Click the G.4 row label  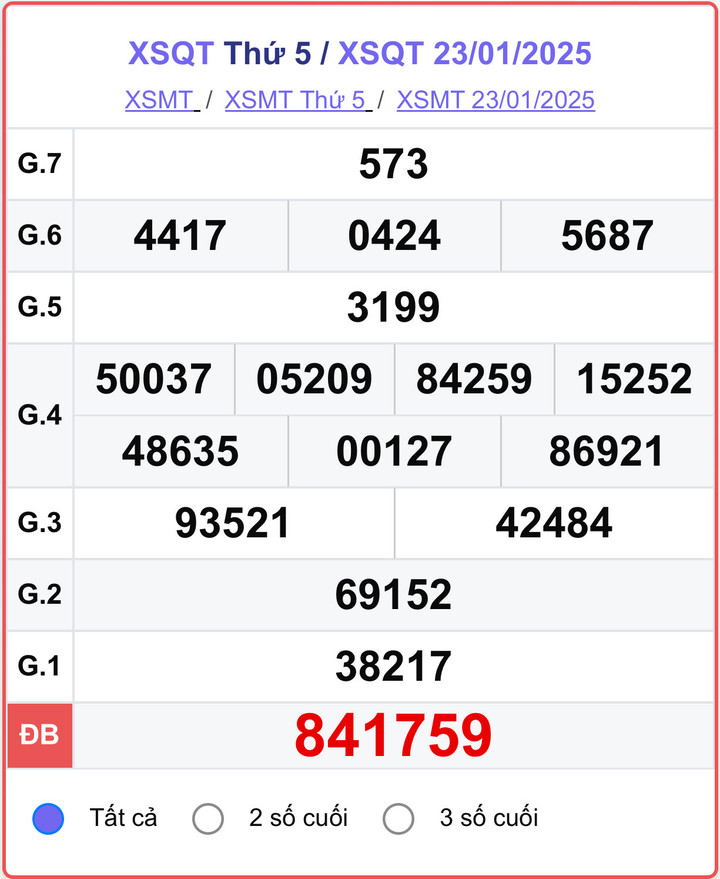[40, 414]
